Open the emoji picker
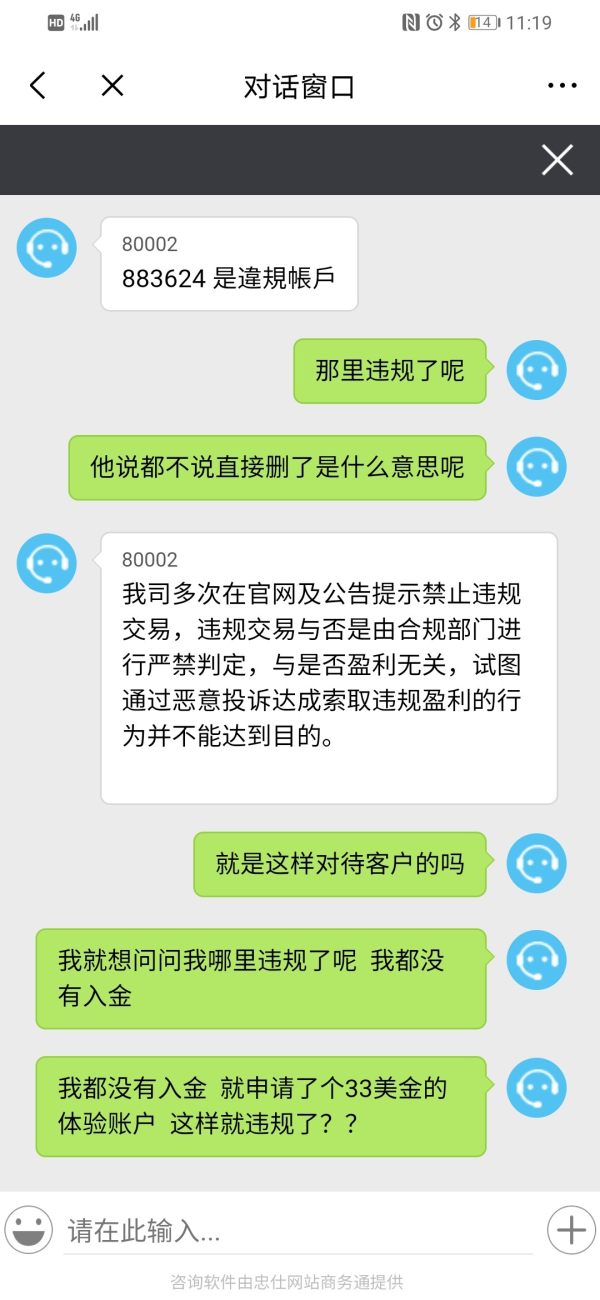This screenshot has width=600, height=1300. (x=28, y=1230)
